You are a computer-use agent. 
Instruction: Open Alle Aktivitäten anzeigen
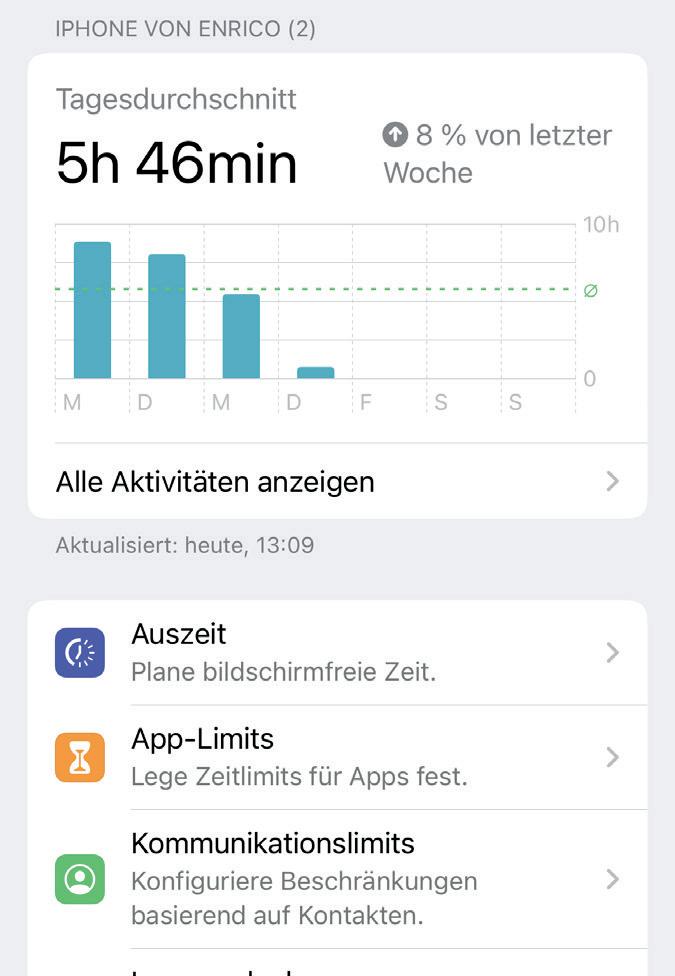pos(336,482)
